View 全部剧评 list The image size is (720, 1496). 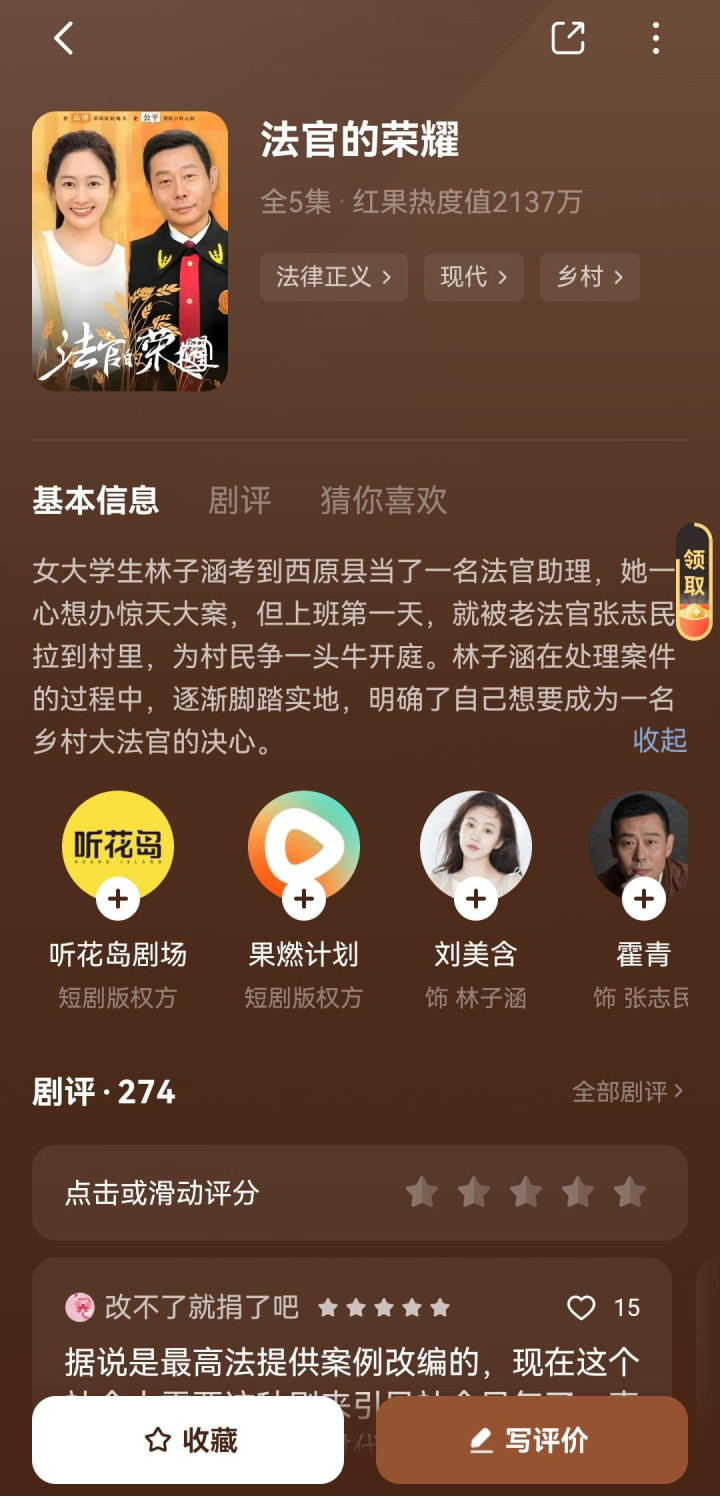(x=627, y=1092)
